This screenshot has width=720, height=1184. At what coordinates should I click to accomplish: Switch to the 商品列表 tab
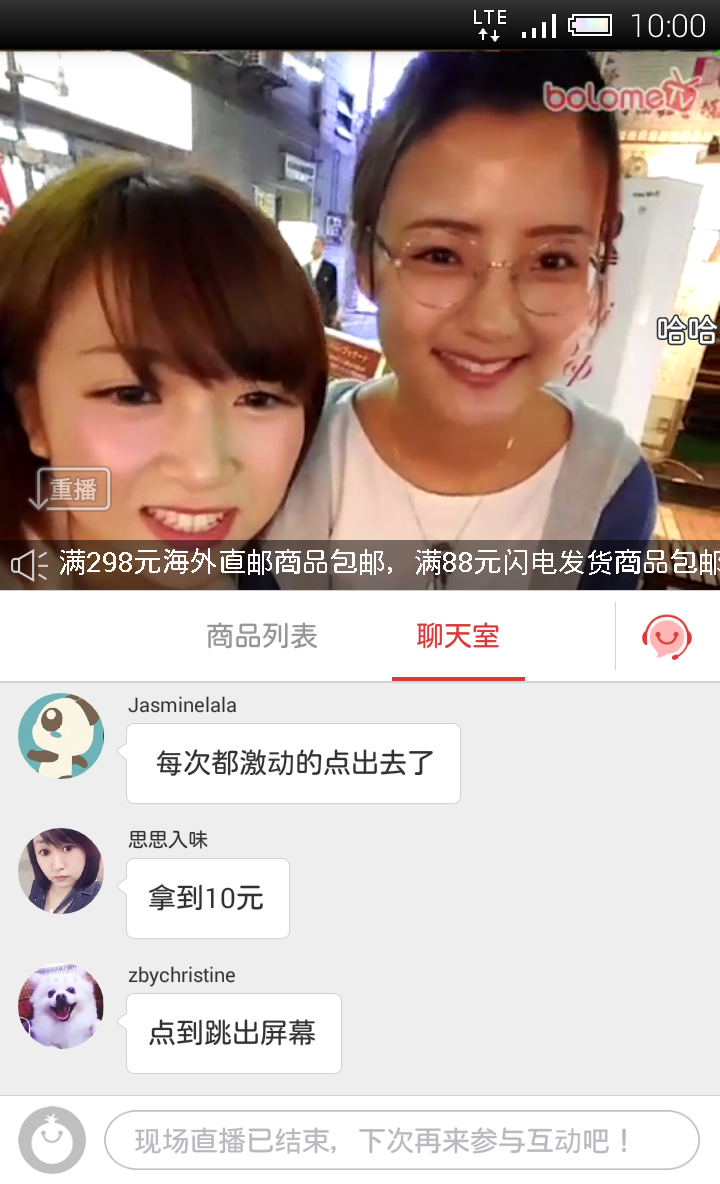[x=262, y=636]
